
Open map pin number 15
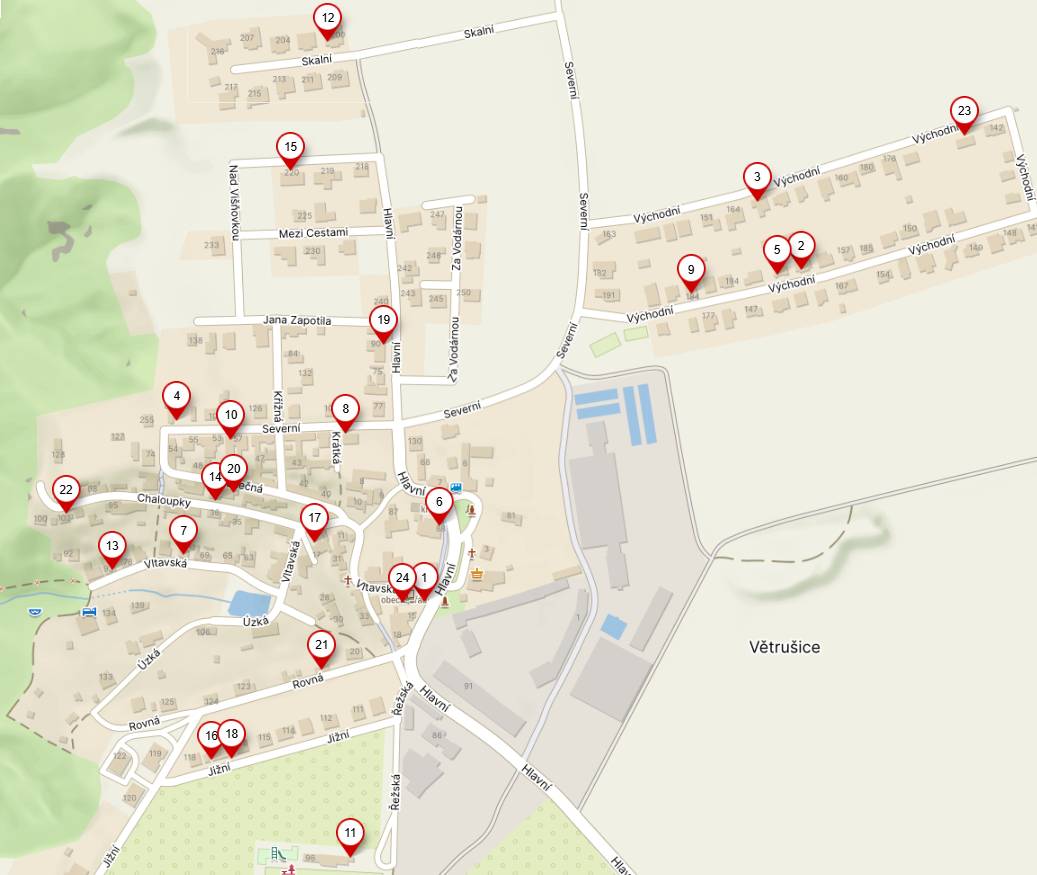pos(290,147)
